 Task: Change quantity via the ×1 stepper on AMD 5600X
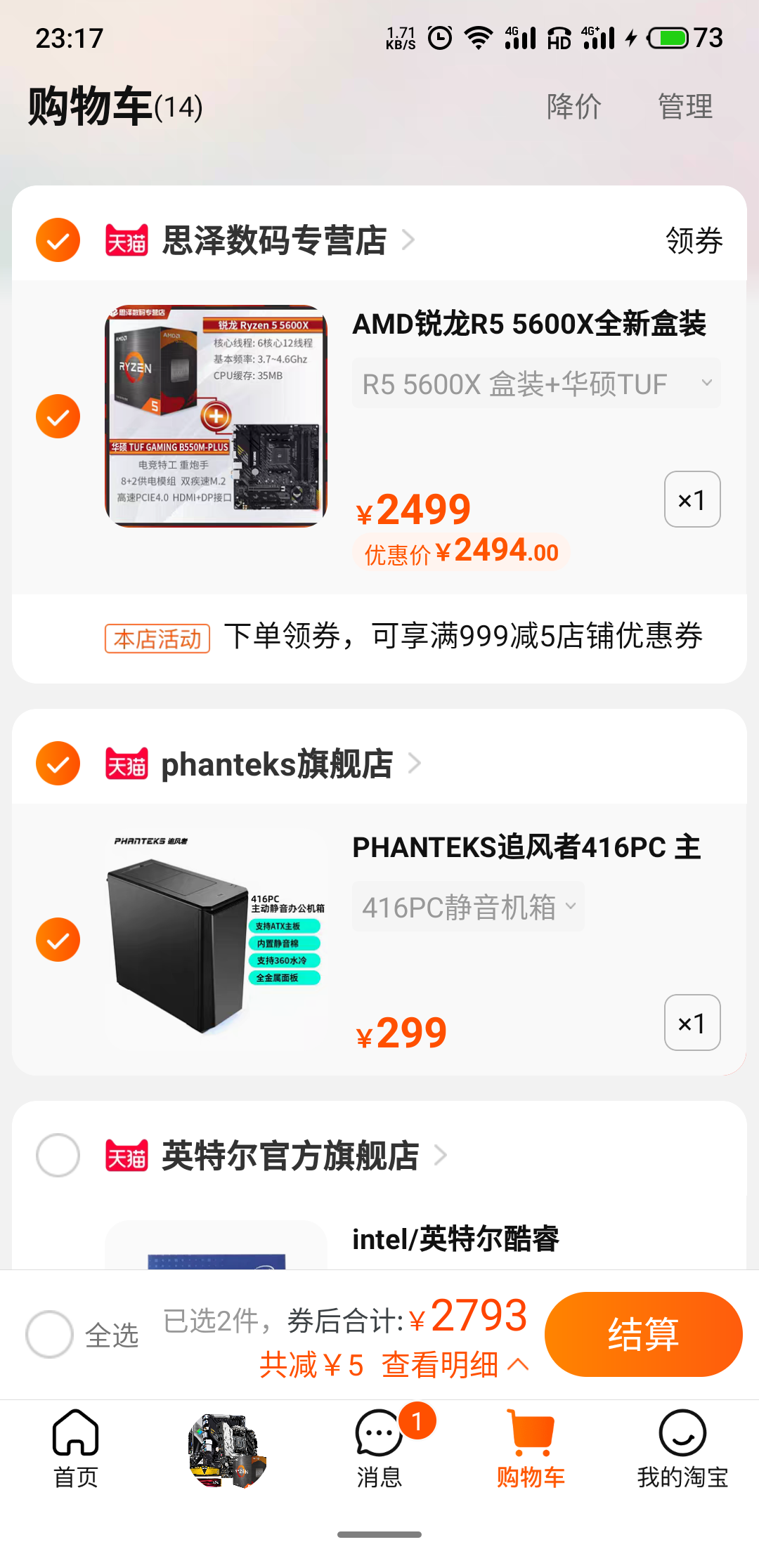(x=692, y=499)
